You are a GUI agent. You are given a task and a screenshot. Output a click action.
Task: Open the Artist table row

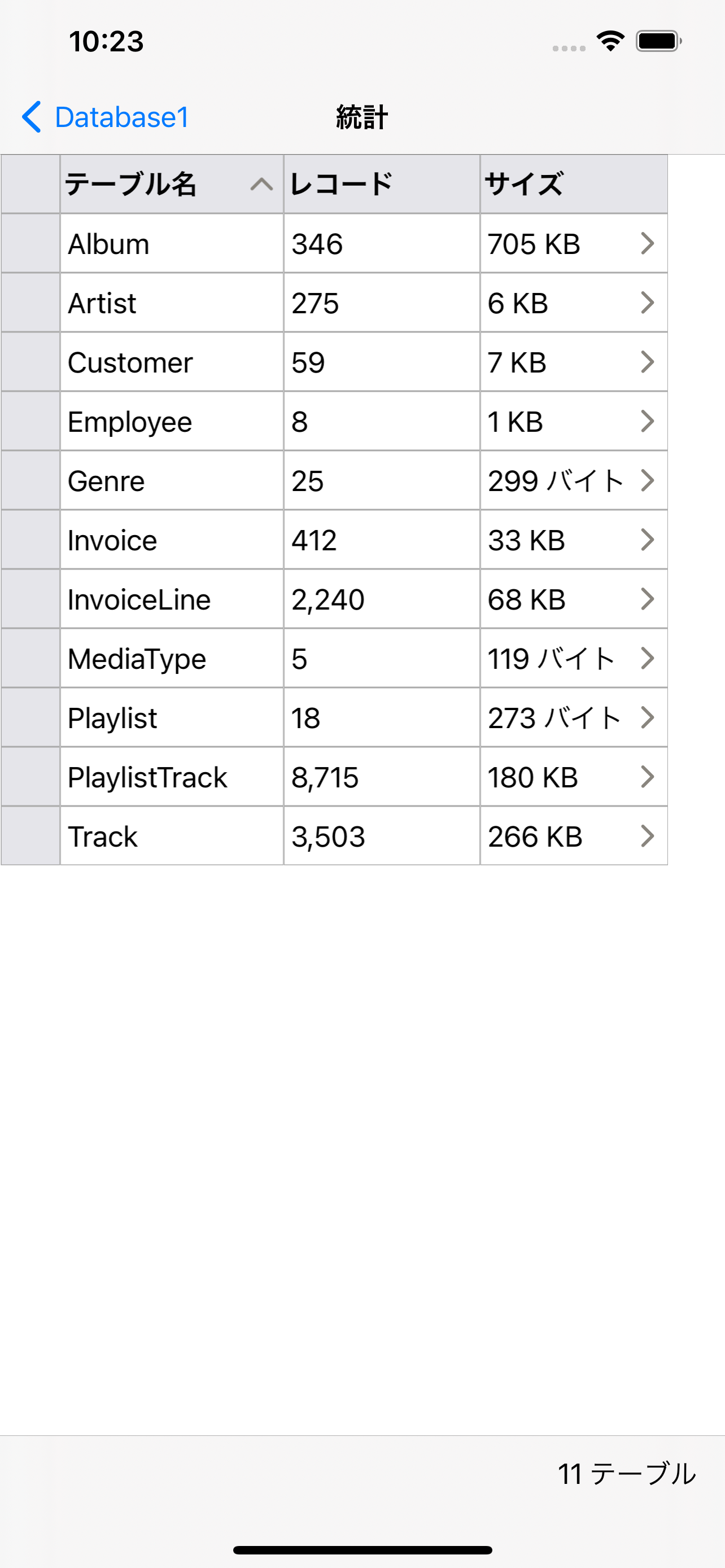pyautogui.click(x=334, y=303)
